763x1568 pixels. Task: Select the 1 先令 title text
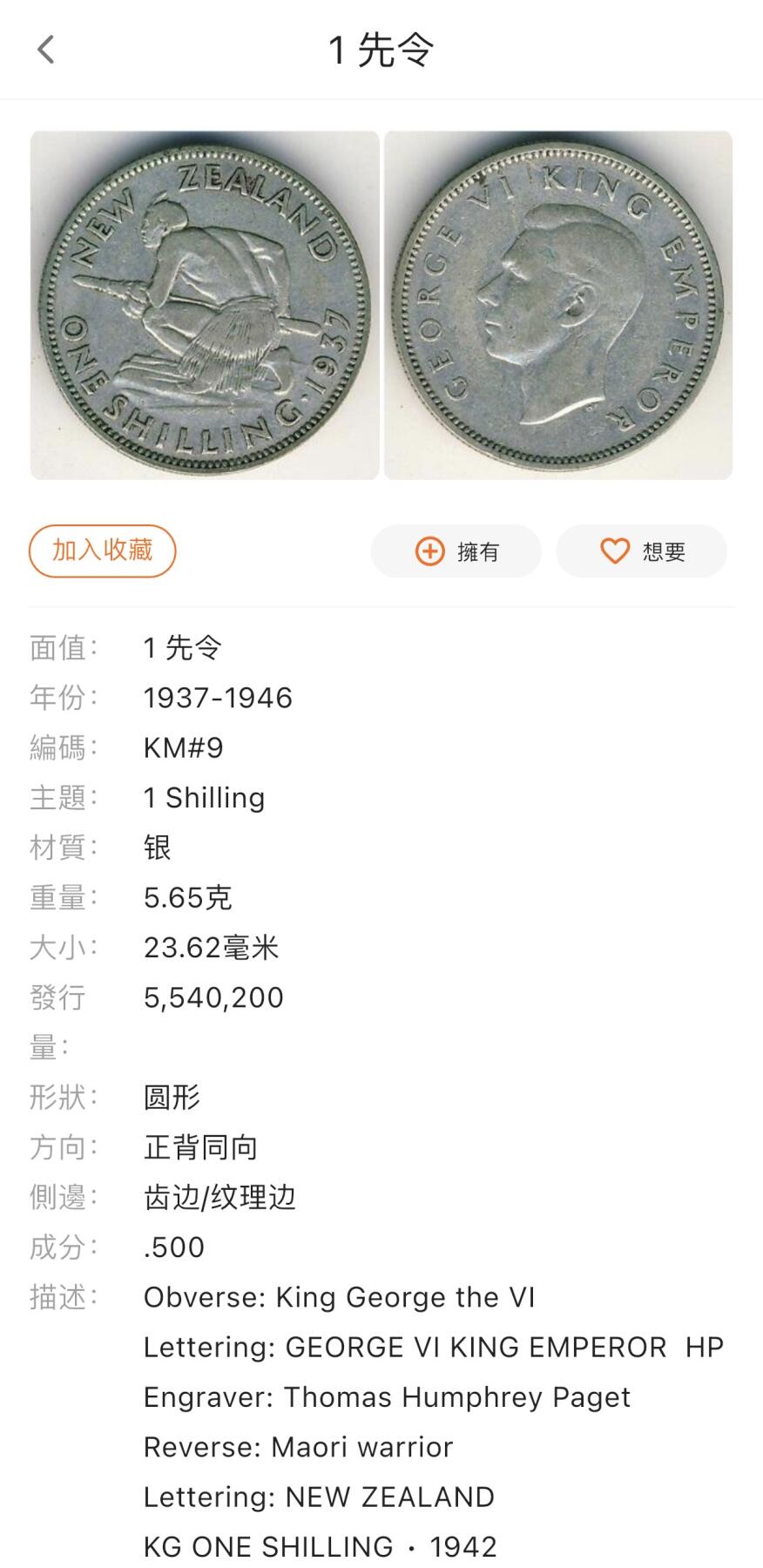click(x=381, y=51)
